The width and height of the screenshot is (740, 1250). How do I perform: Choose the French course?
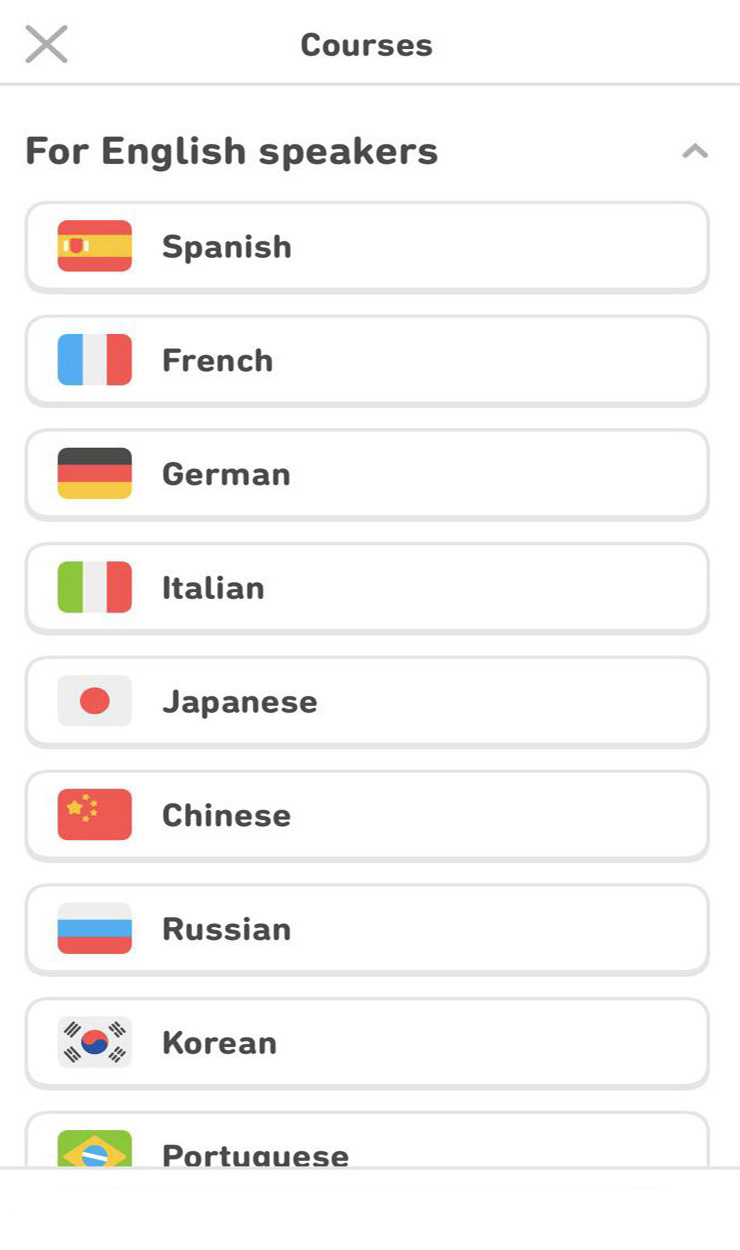tap(366, 360)
